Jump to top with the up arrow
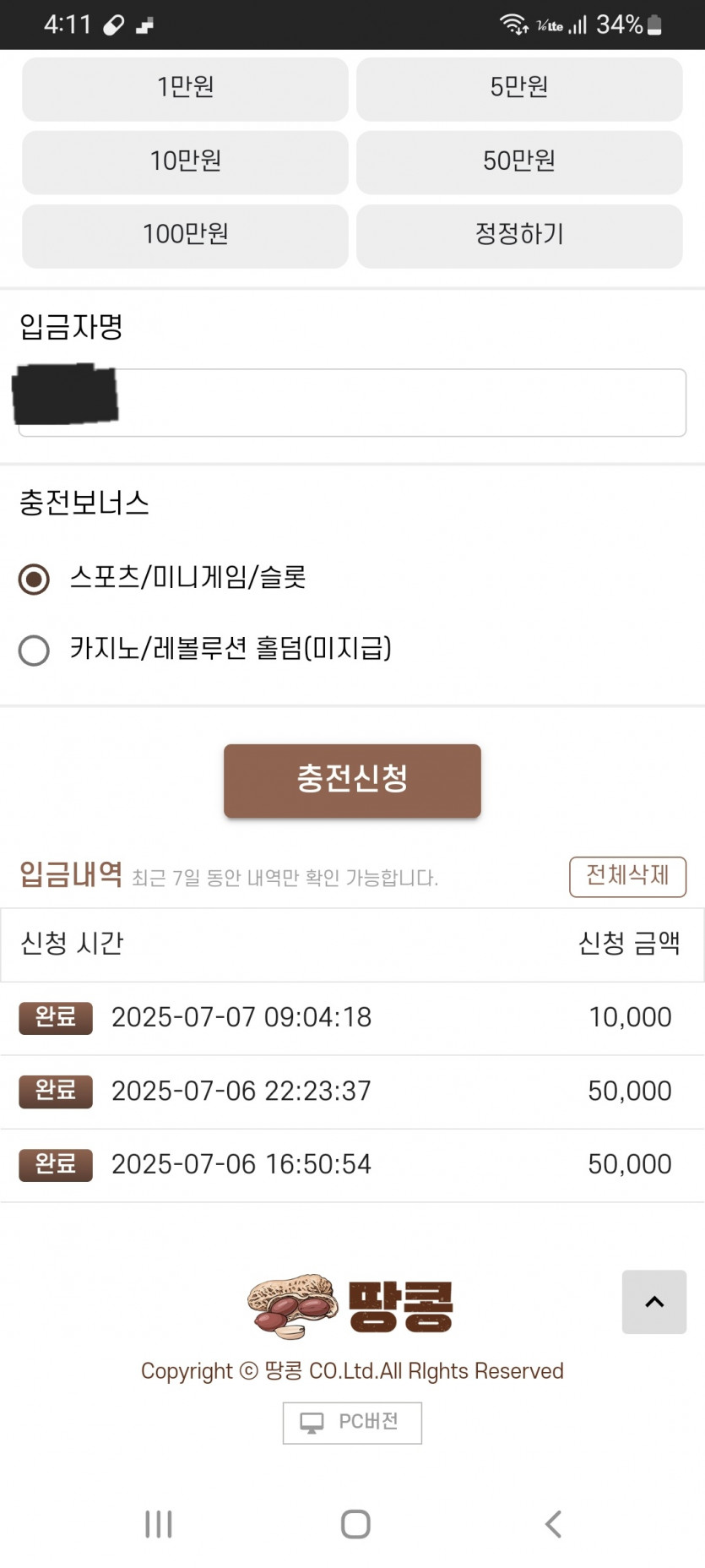Image resolution: width=705 pixels, height=1568 pixels. pyautogui.click(x=654, y=1302)
